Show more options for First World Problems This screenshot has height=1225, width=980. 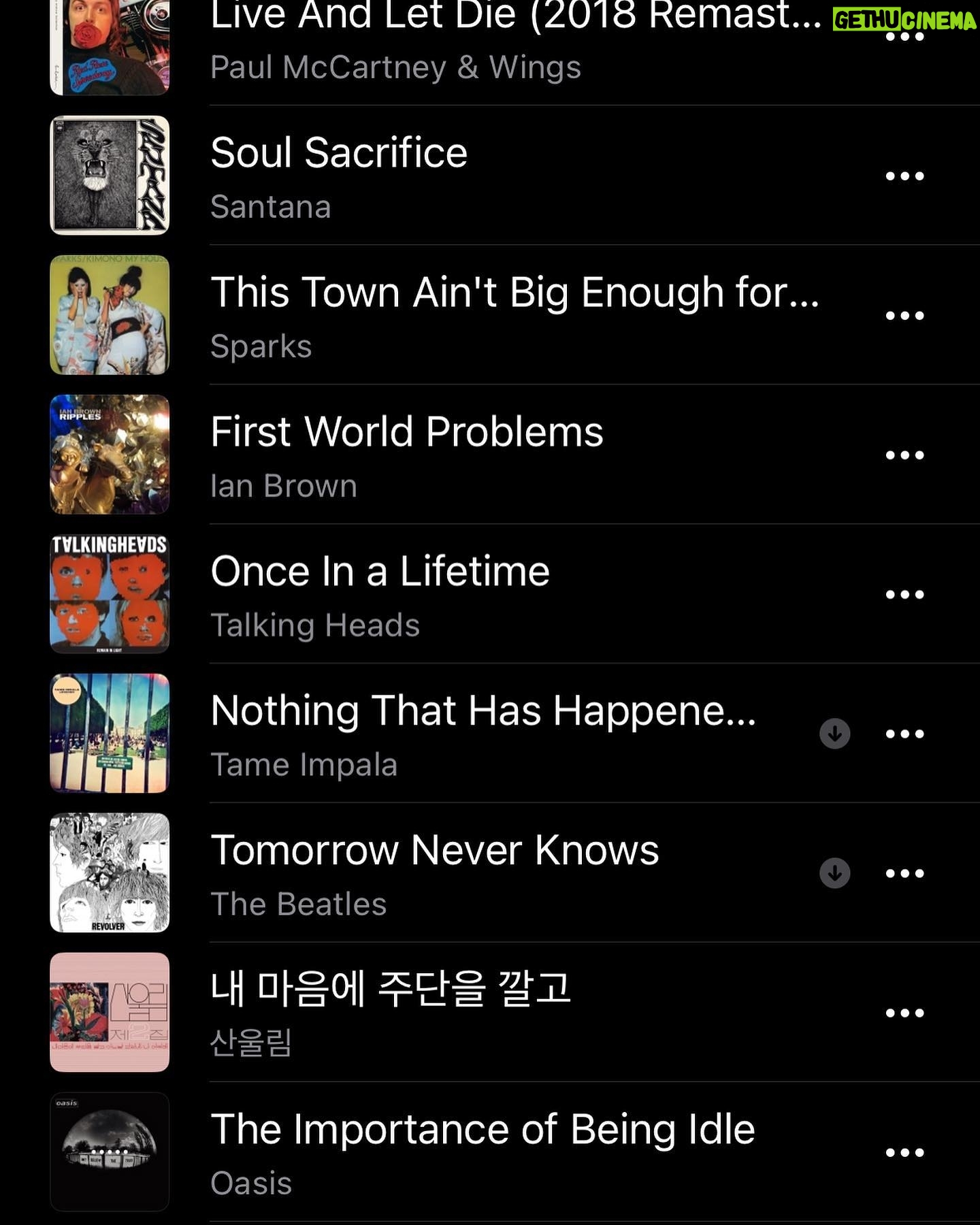tap(904, 455)
